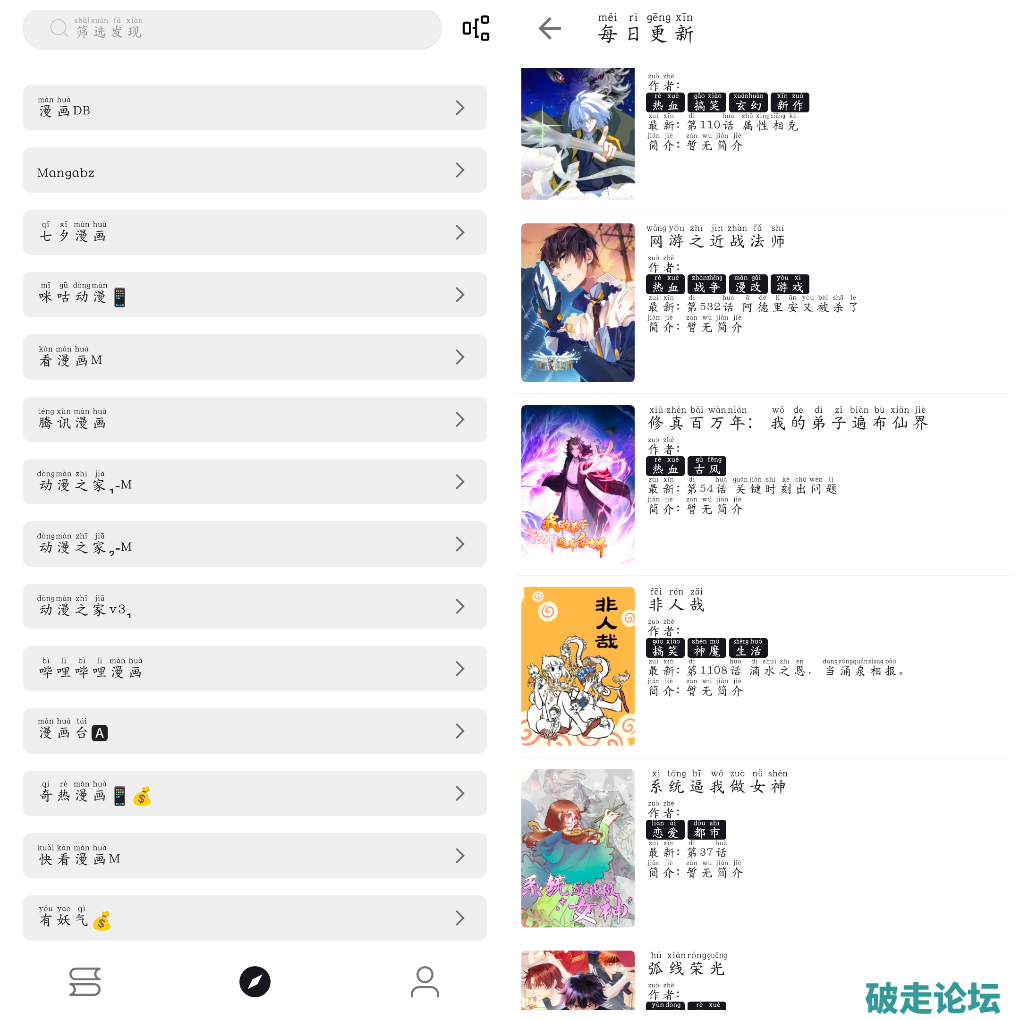The width and height of the screenshot is (1020, 1020).
Task: Open the 漫画DB source
Action: coord(254,108)
